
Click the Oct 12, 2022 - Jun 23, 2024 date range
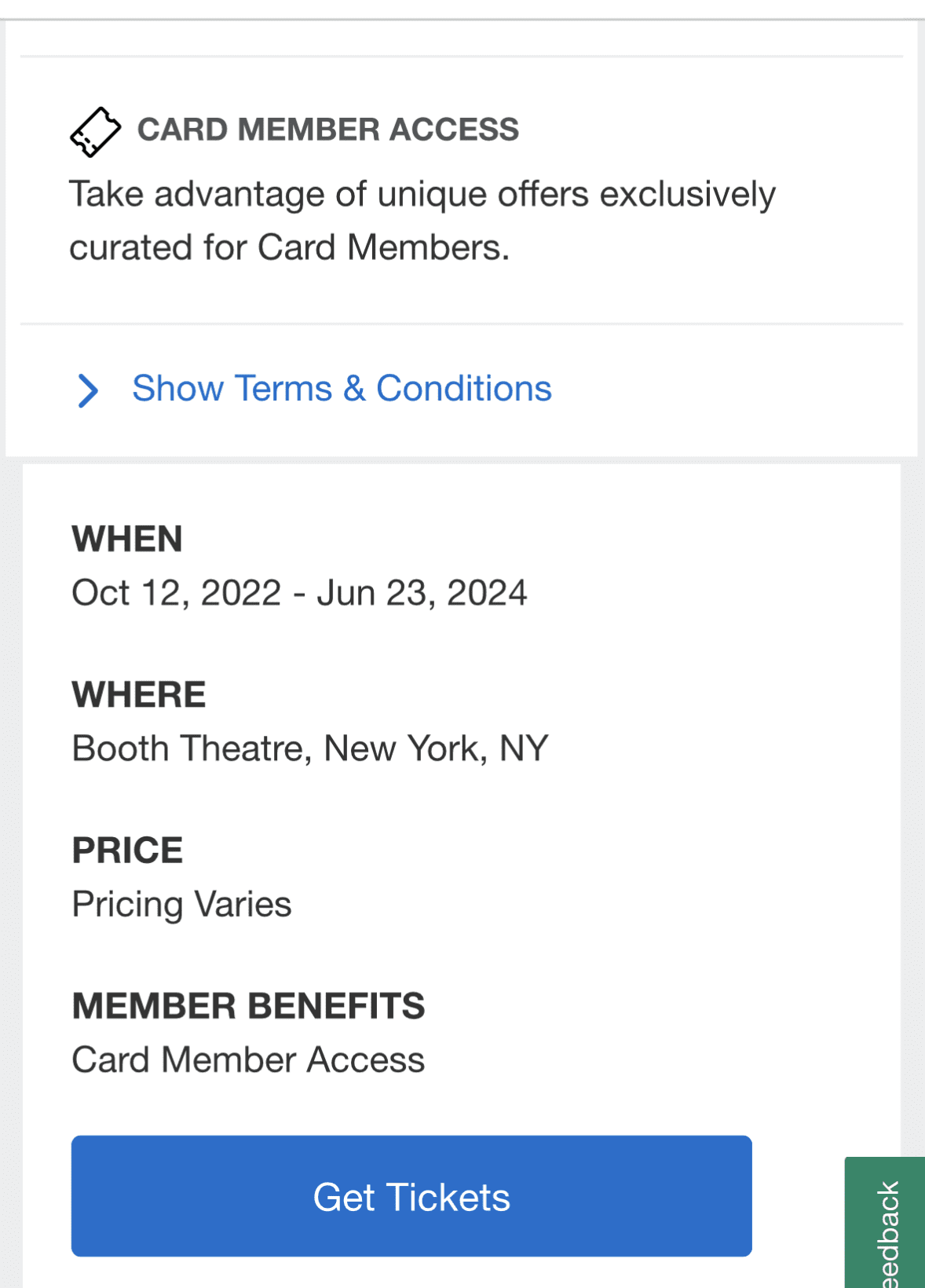coord(299,592)
